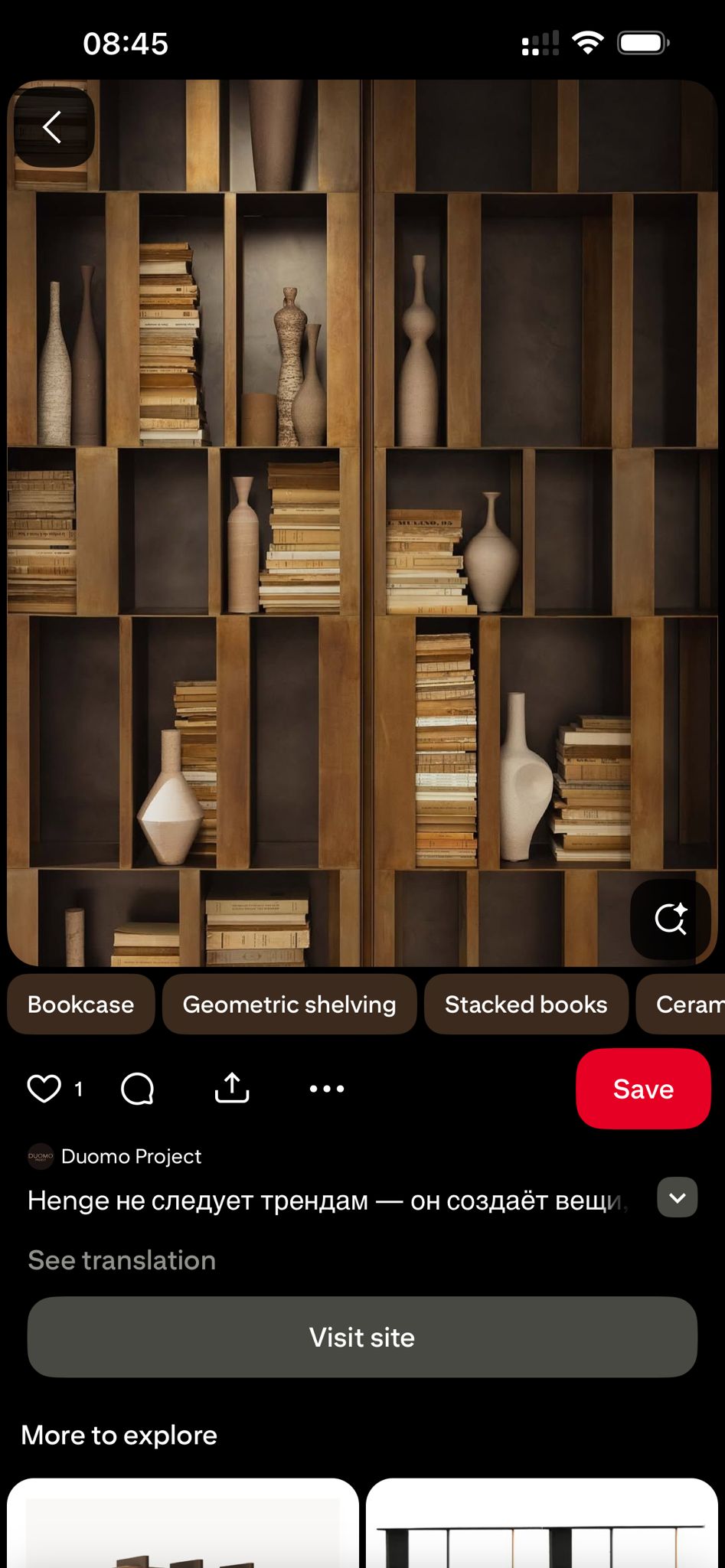The image size is (725, 1568).
Task: Expand the pin description
Action: 677,1197
